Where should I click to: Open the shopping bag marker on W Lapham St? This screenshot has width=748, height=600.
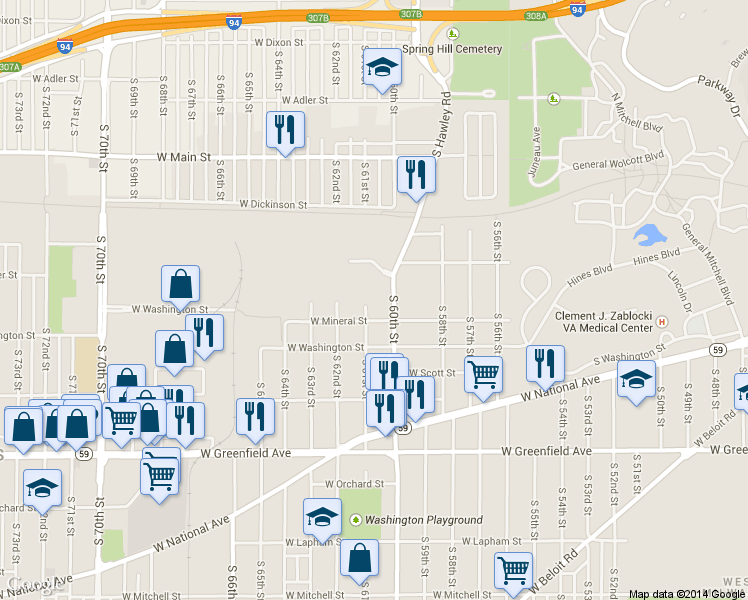(360, 558)
